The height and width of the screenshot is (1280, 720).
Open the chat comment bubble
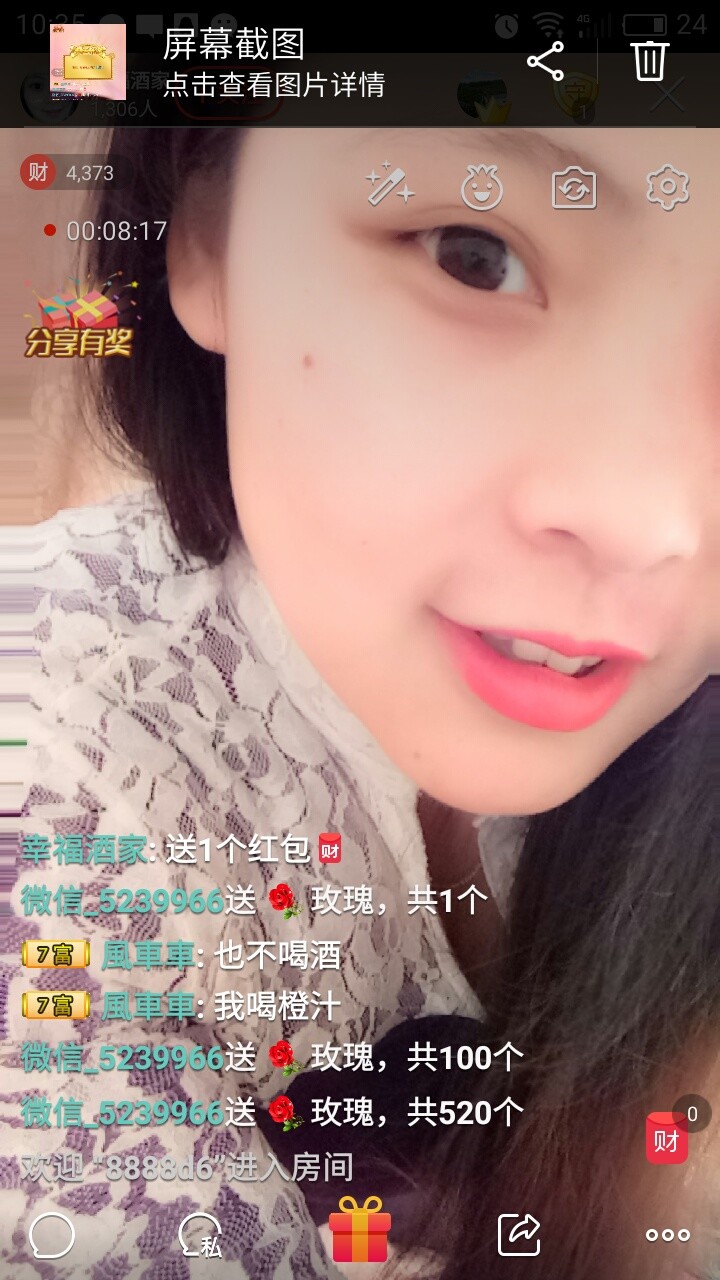pos(52,1236)
